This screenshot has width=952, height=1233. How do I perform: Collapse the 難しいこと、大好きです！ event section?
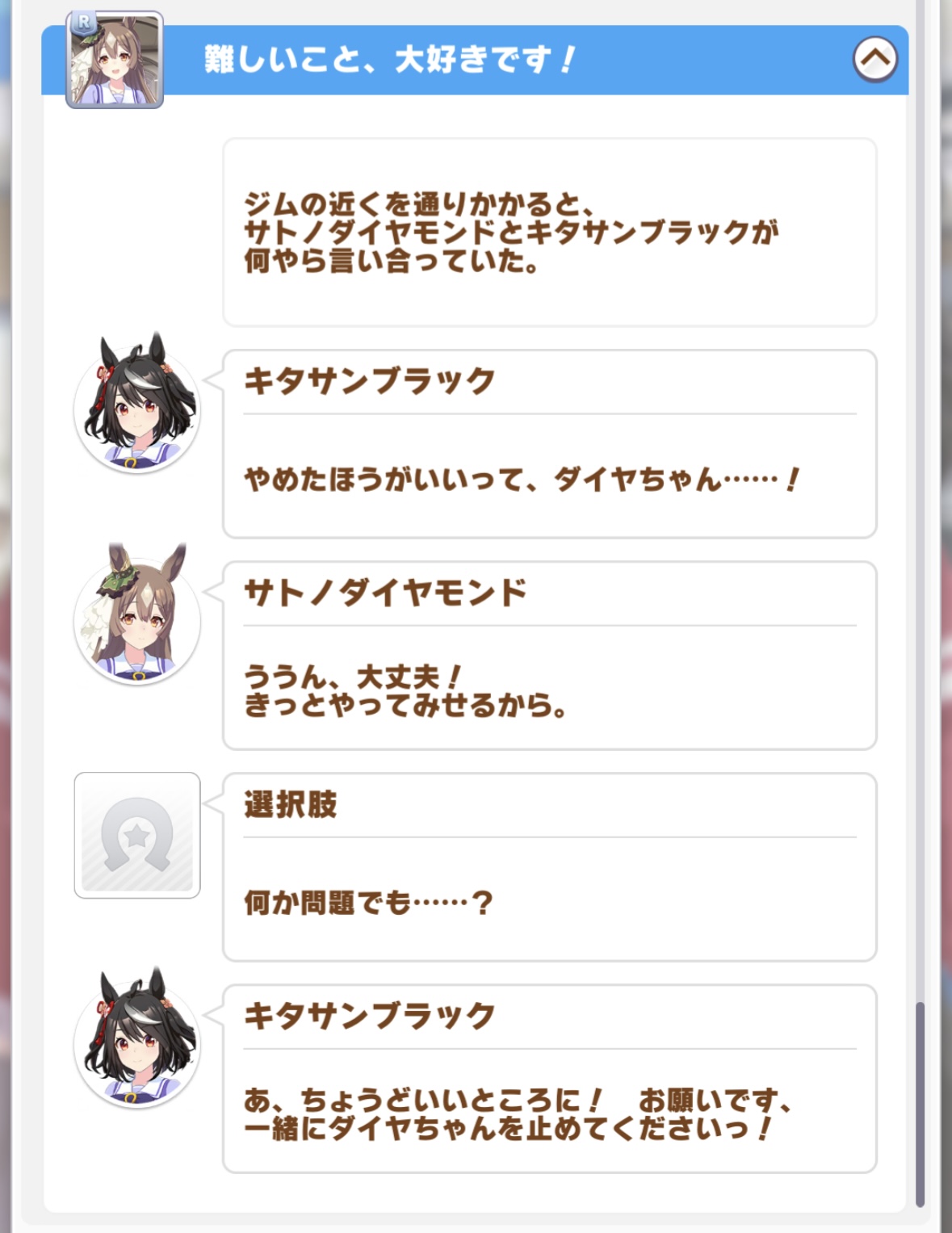[x=874, y=59]
